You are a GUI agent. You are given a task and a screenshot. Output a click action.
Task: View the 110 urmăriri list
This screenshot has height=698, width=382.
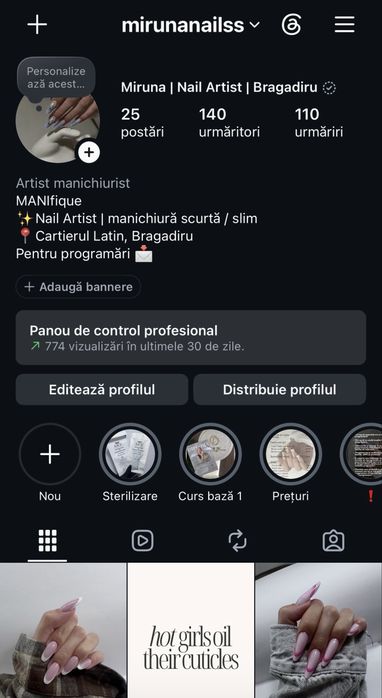(x=319, y=122)
